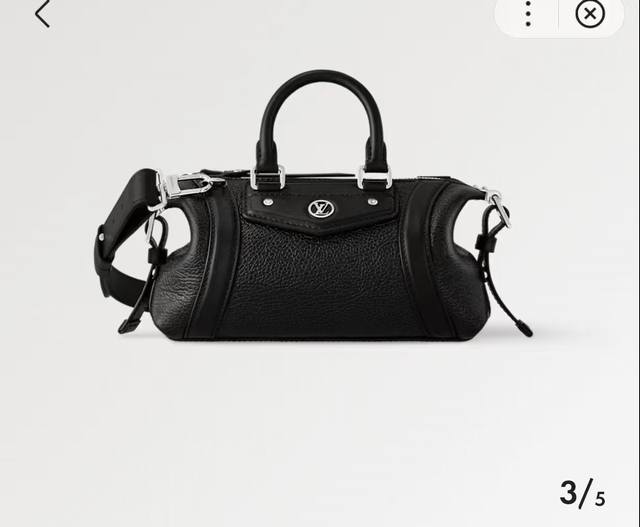Go back using the left arrow
640x527 pixels.
tap(42, 14)
